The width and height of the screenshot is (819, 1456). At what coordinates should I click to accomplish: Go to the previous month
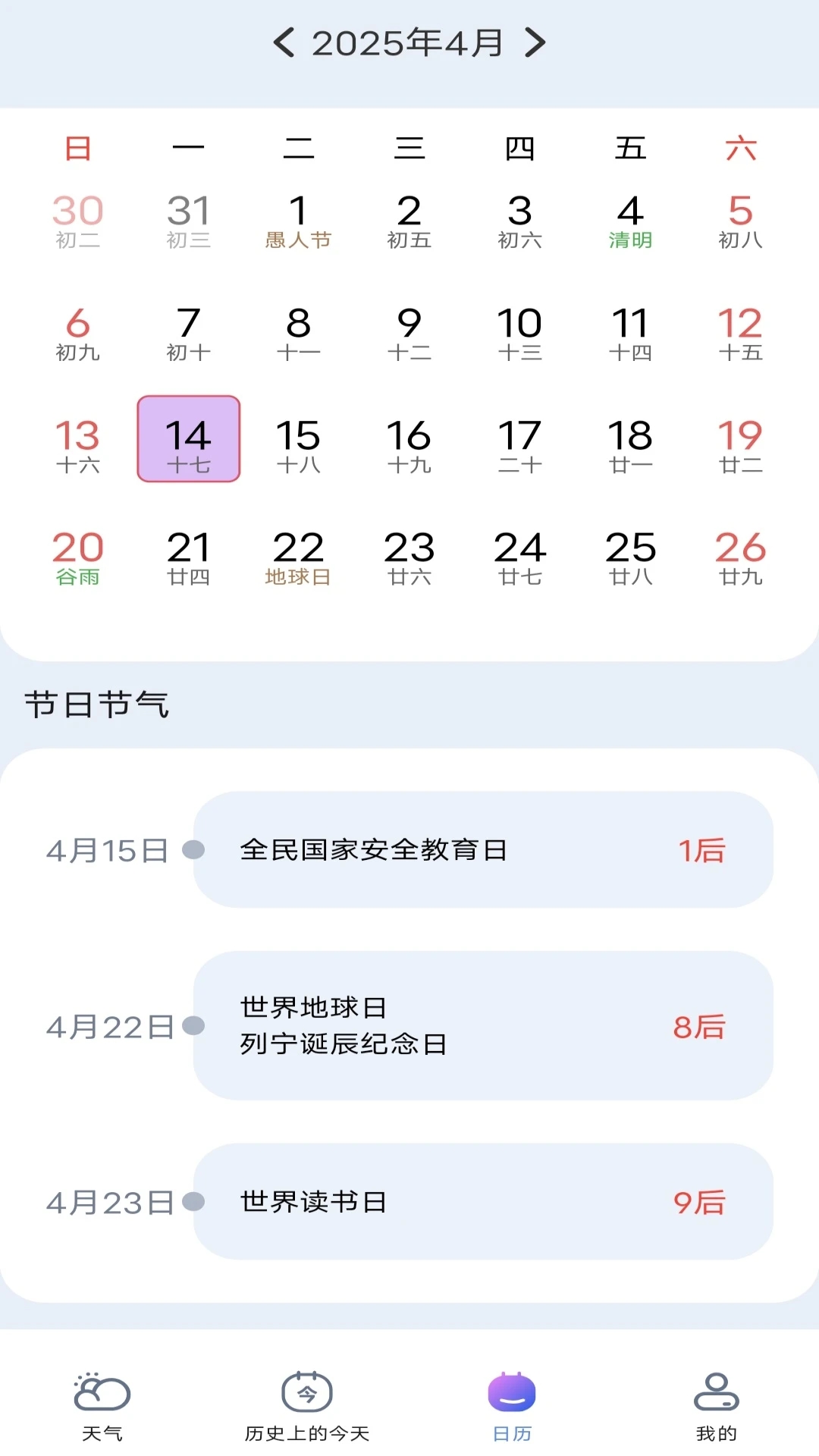284,43
